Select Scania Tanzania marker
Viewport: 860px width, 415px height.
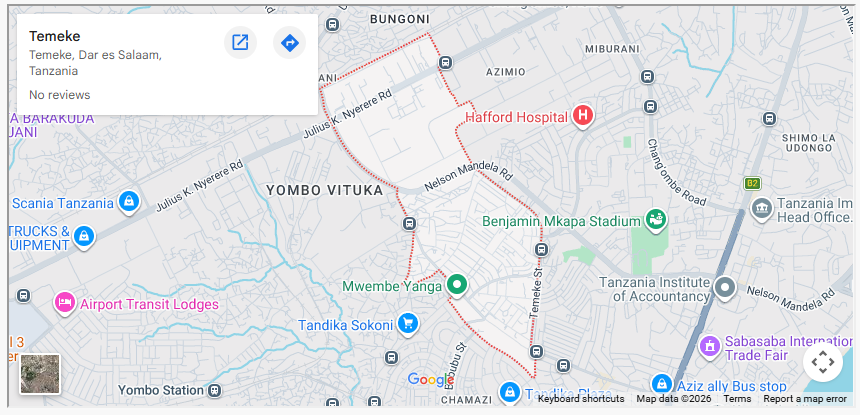pyautogui.click(x=128, y=202)
